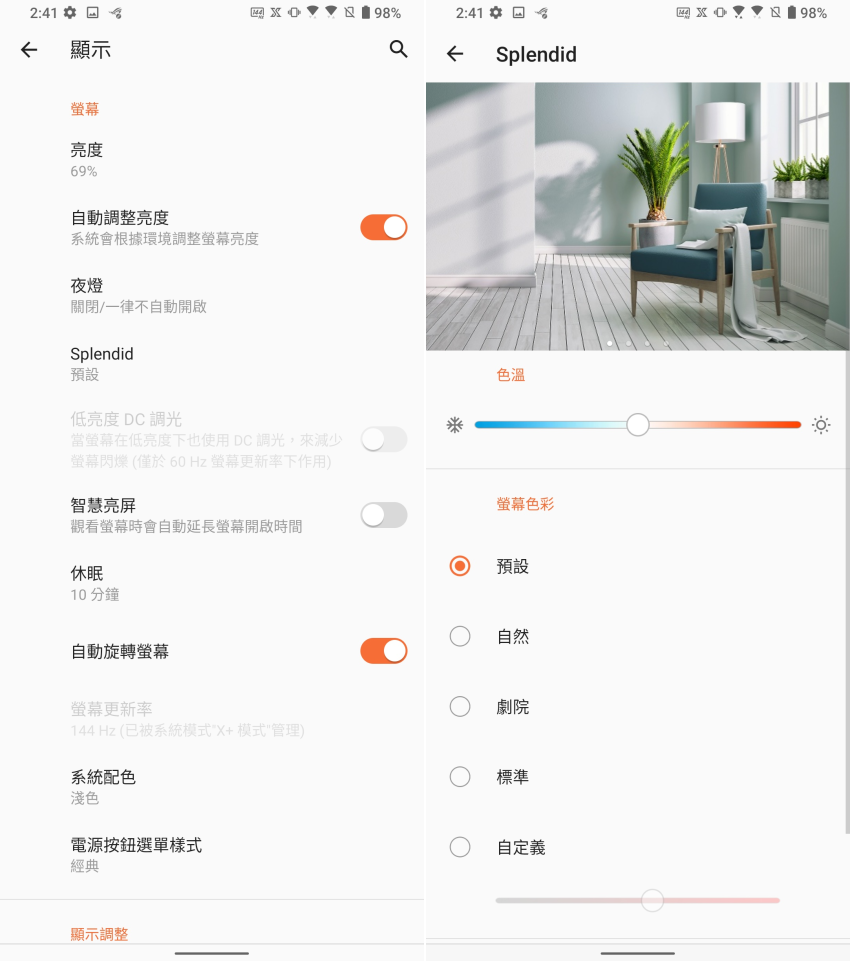
Task: Select the 預設 screen color mode
Action: (460, 566)
